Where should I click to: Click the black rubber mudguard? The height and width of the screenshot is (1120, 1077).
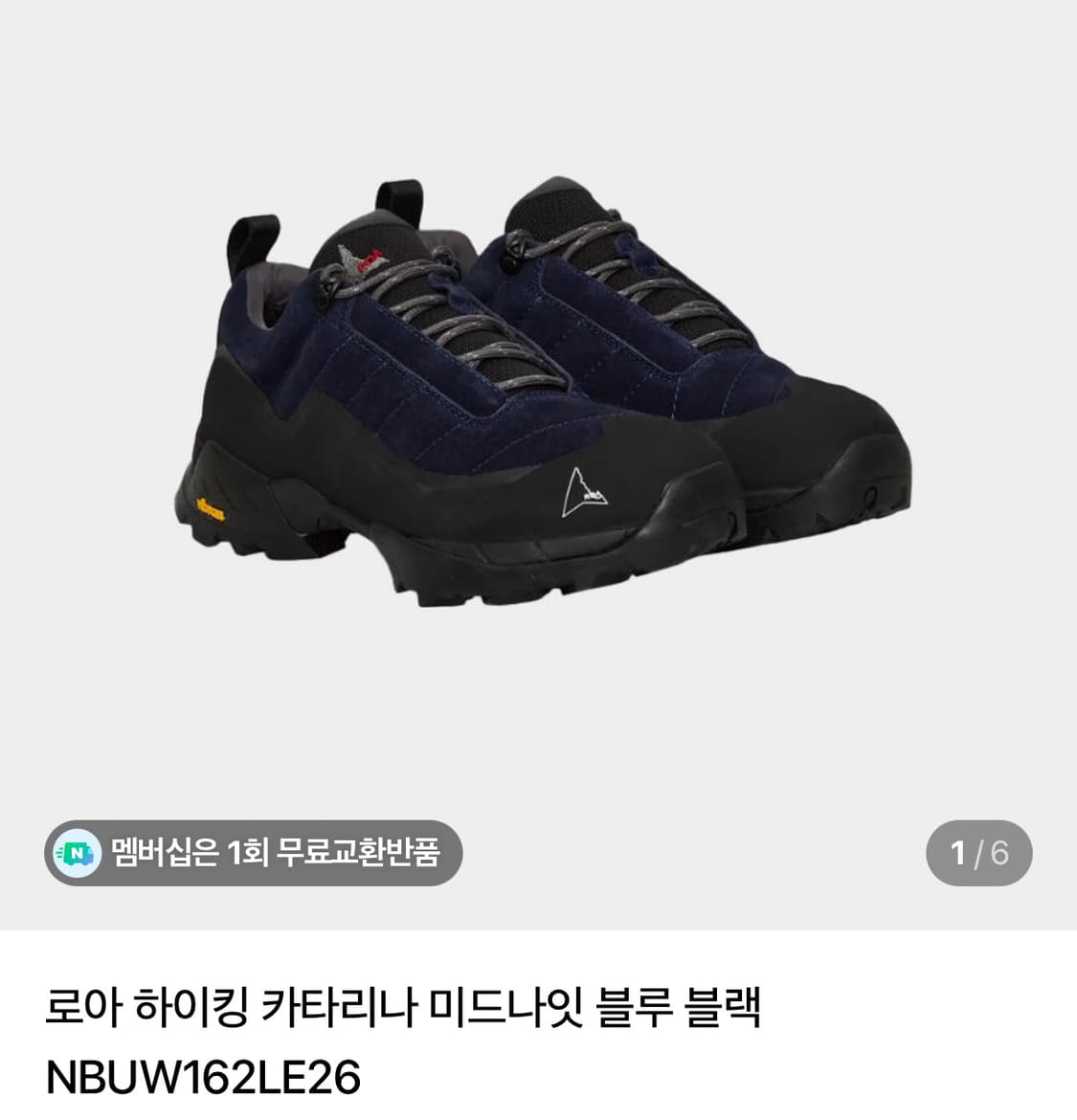pos(412,469)
